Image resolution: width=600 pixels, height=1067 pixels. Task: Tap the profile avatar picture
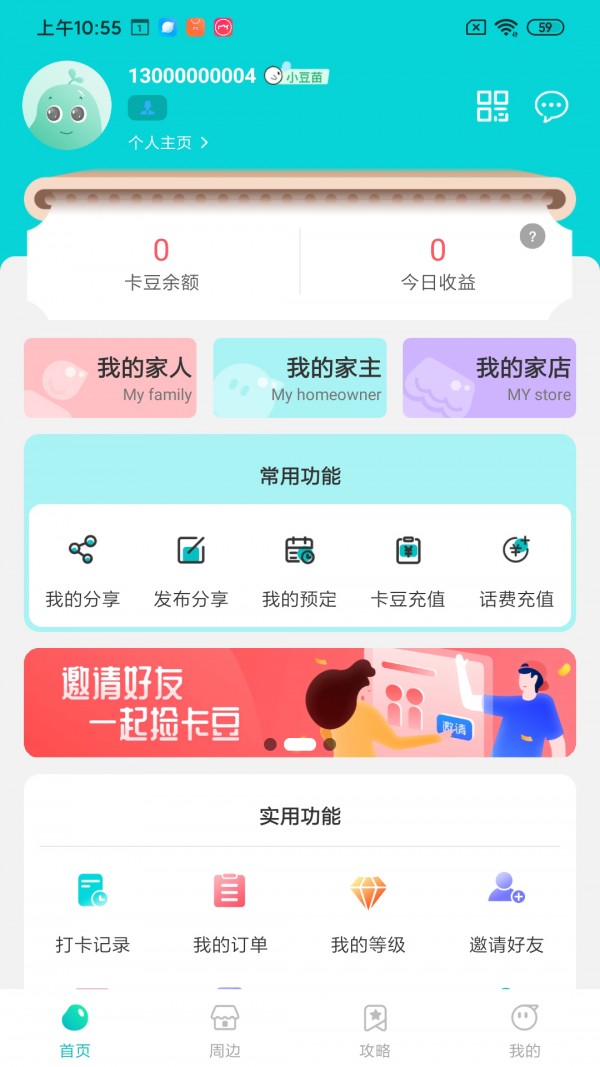[x=67, y=106]
